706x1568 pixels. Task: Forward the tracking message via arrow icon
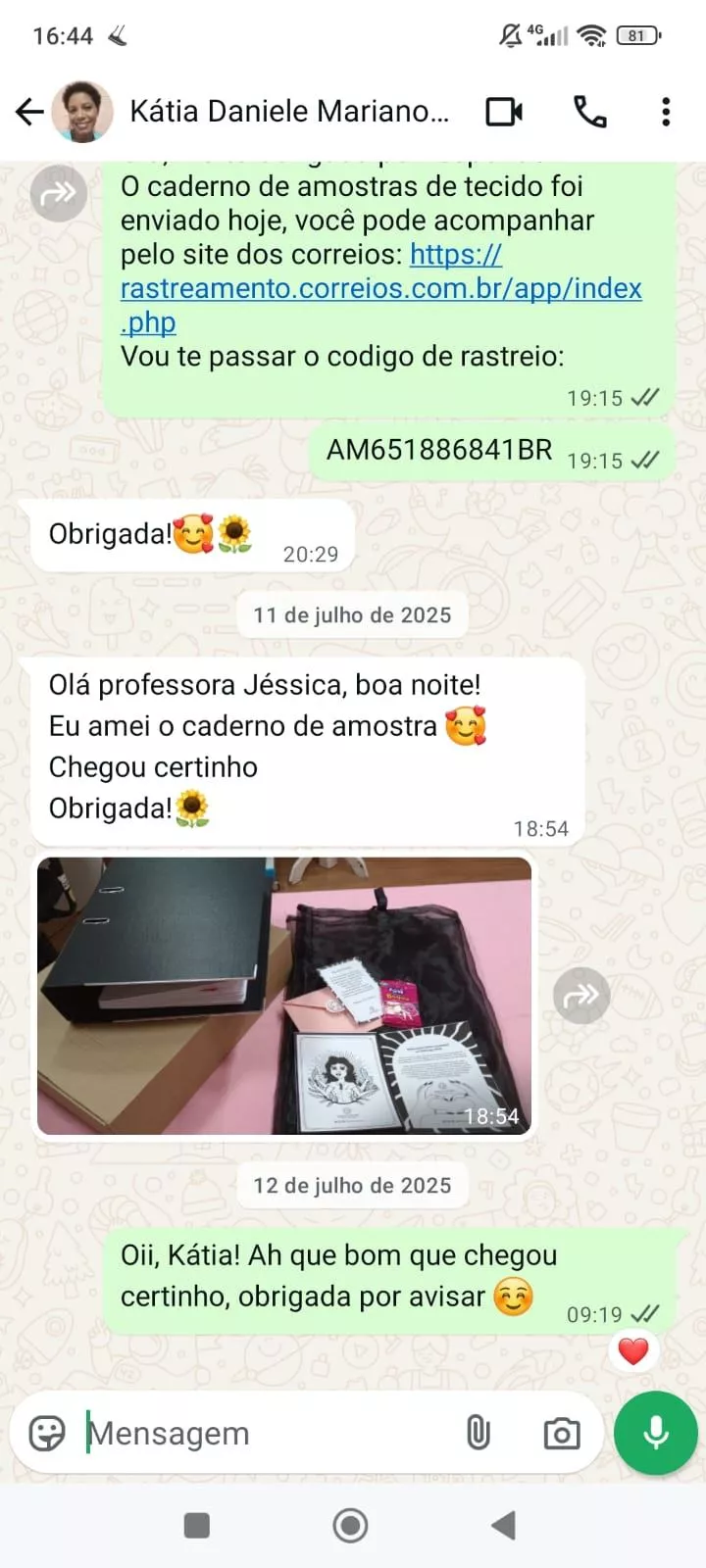tap(59, 193)
